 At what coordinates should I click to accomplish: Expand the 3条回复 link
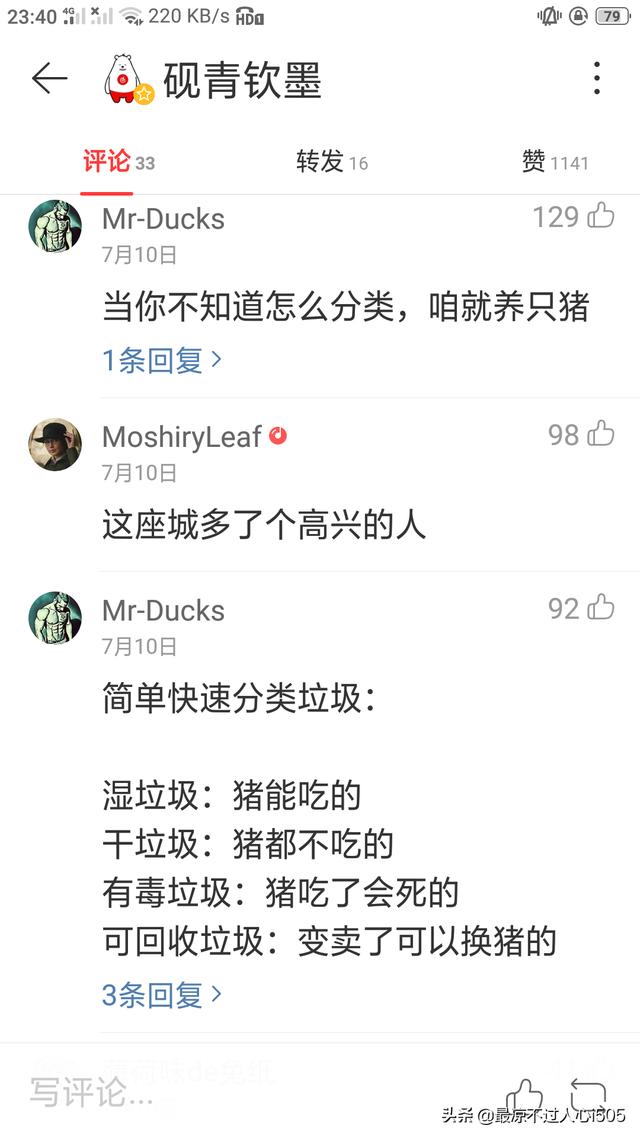(162, 995)
